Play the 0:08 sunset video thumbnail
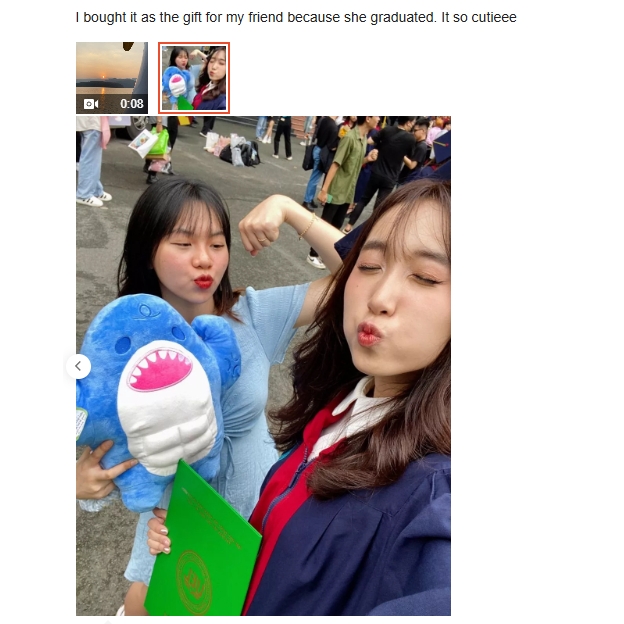The image size is (624, 624). (112, 78)
